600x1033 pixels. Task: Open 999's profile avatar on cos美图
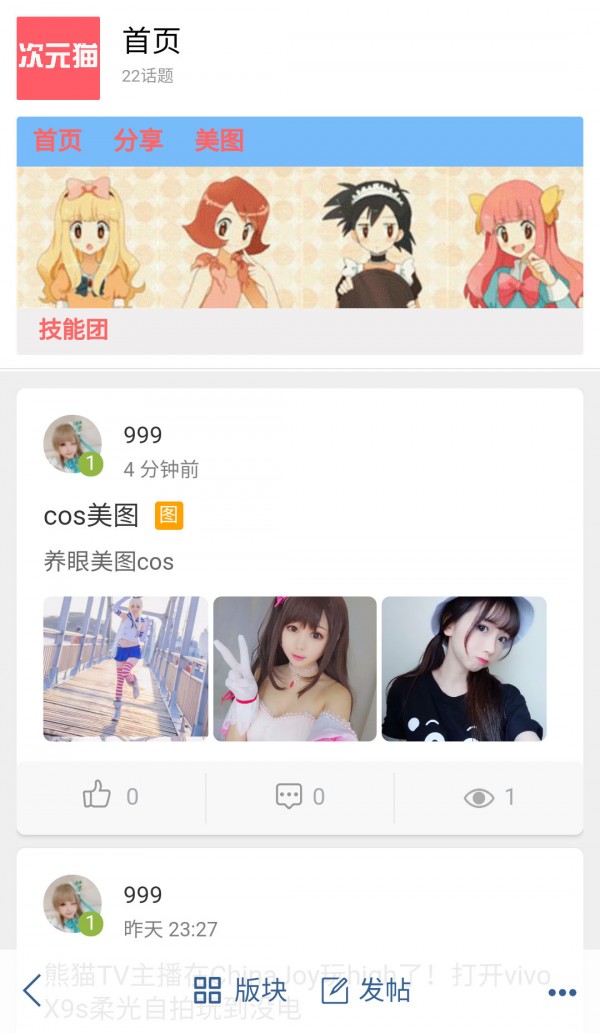pos(73,444)
